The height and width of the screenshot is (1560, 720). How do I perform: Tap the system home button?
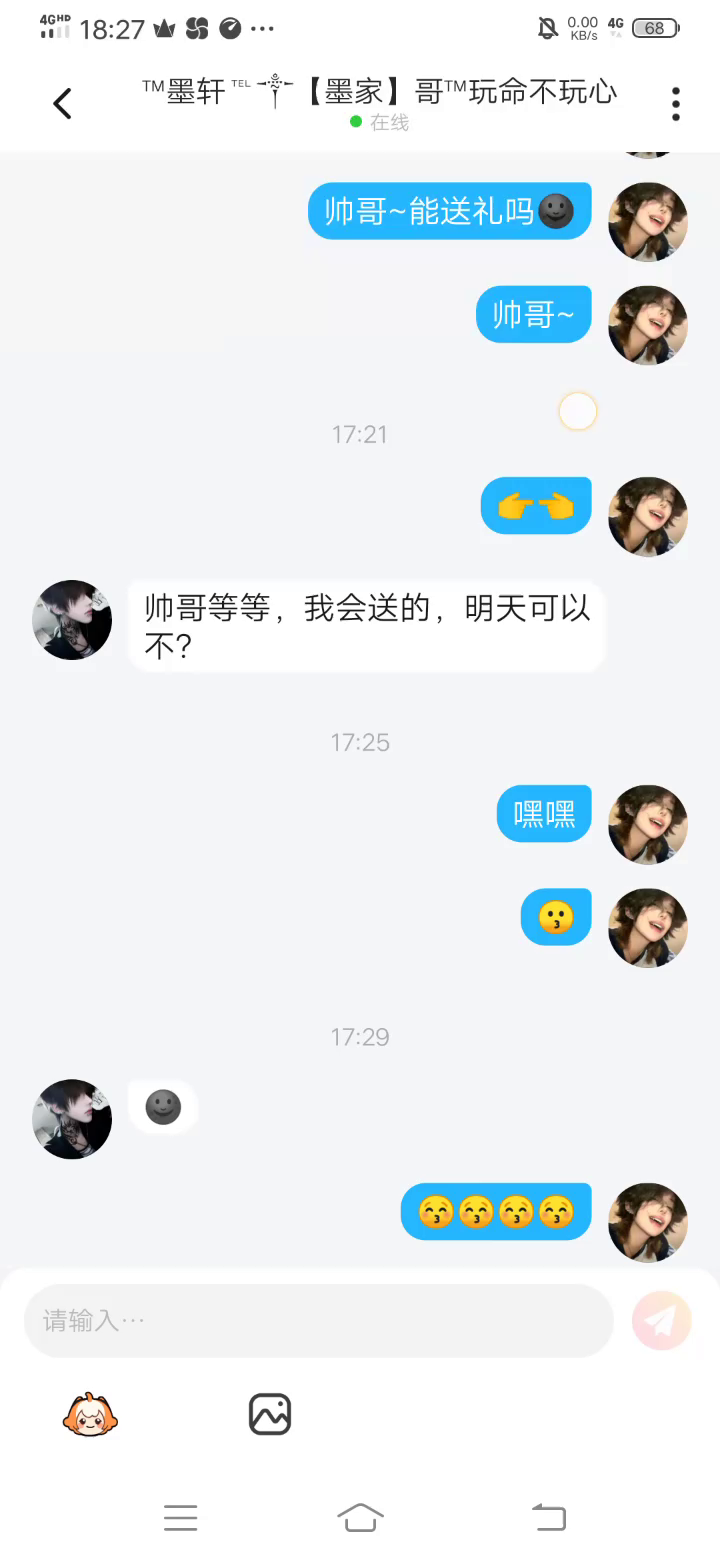360,1518
